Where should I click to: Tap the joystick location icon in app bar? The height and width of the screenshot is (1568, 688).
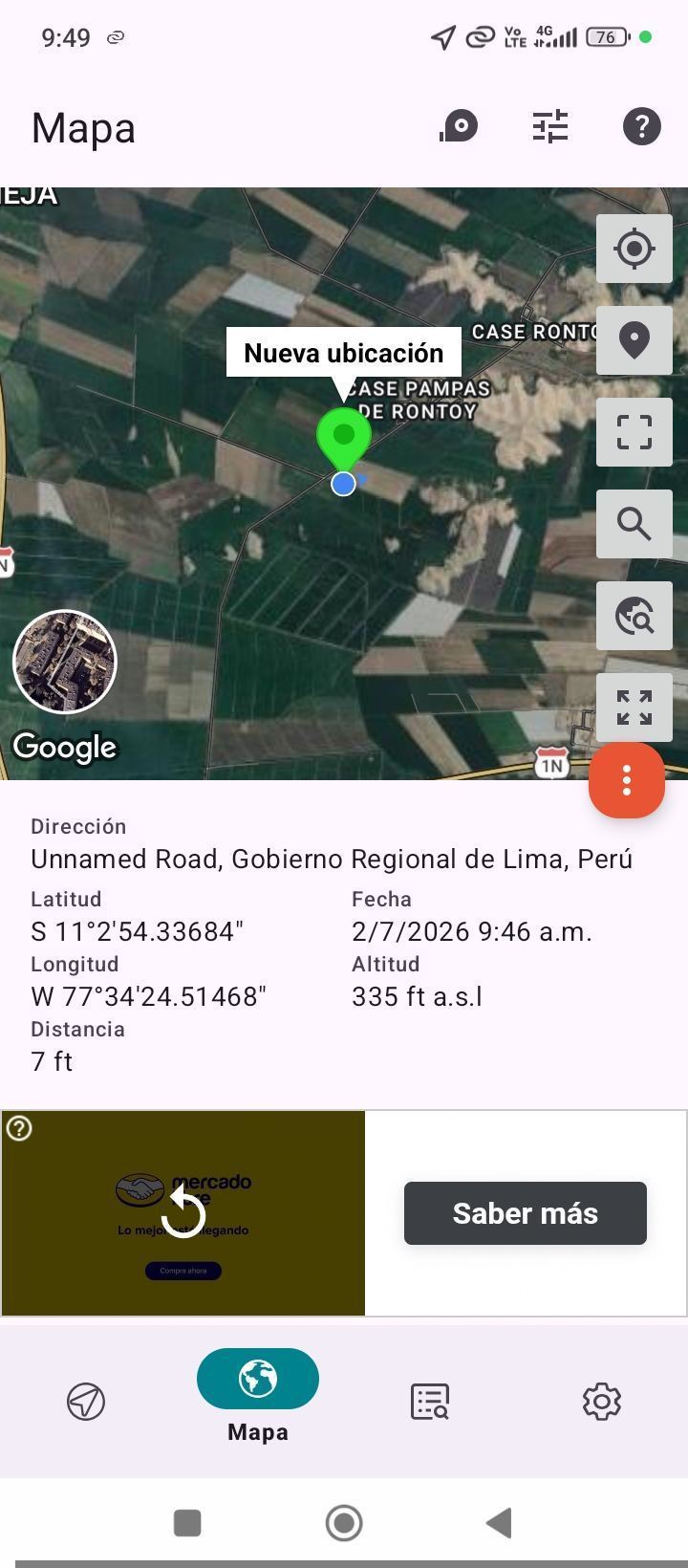[459, 126]
